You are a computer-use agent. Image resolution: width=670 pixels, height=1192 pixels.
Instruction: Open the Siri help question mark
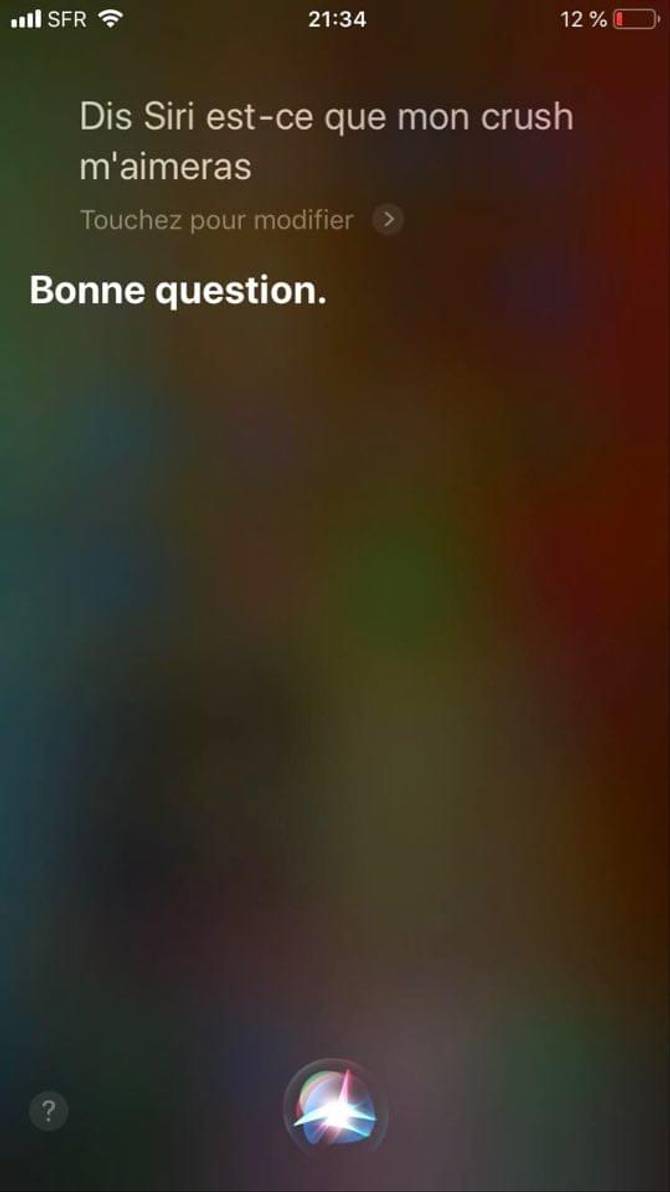[48, 1110]
